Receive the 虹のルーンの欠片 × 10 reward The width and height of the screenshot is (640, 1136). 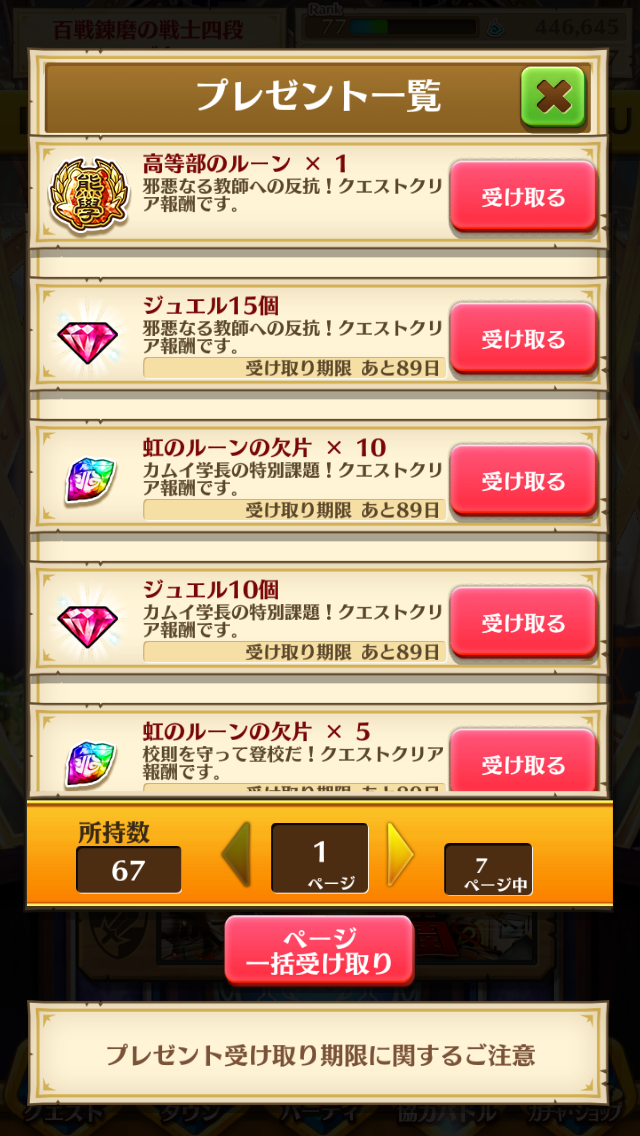tap(522, 481)
